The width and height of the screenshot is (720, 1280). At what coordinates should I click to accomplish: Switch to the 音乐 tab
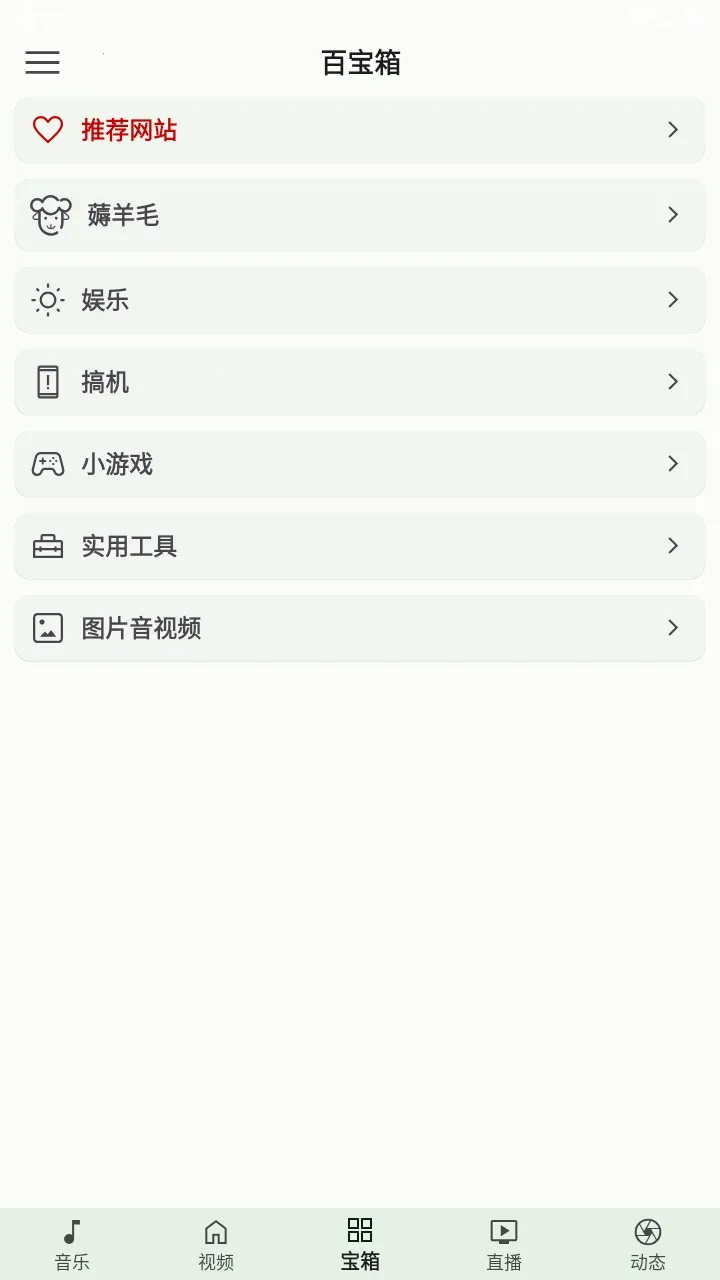(71, 1243)
